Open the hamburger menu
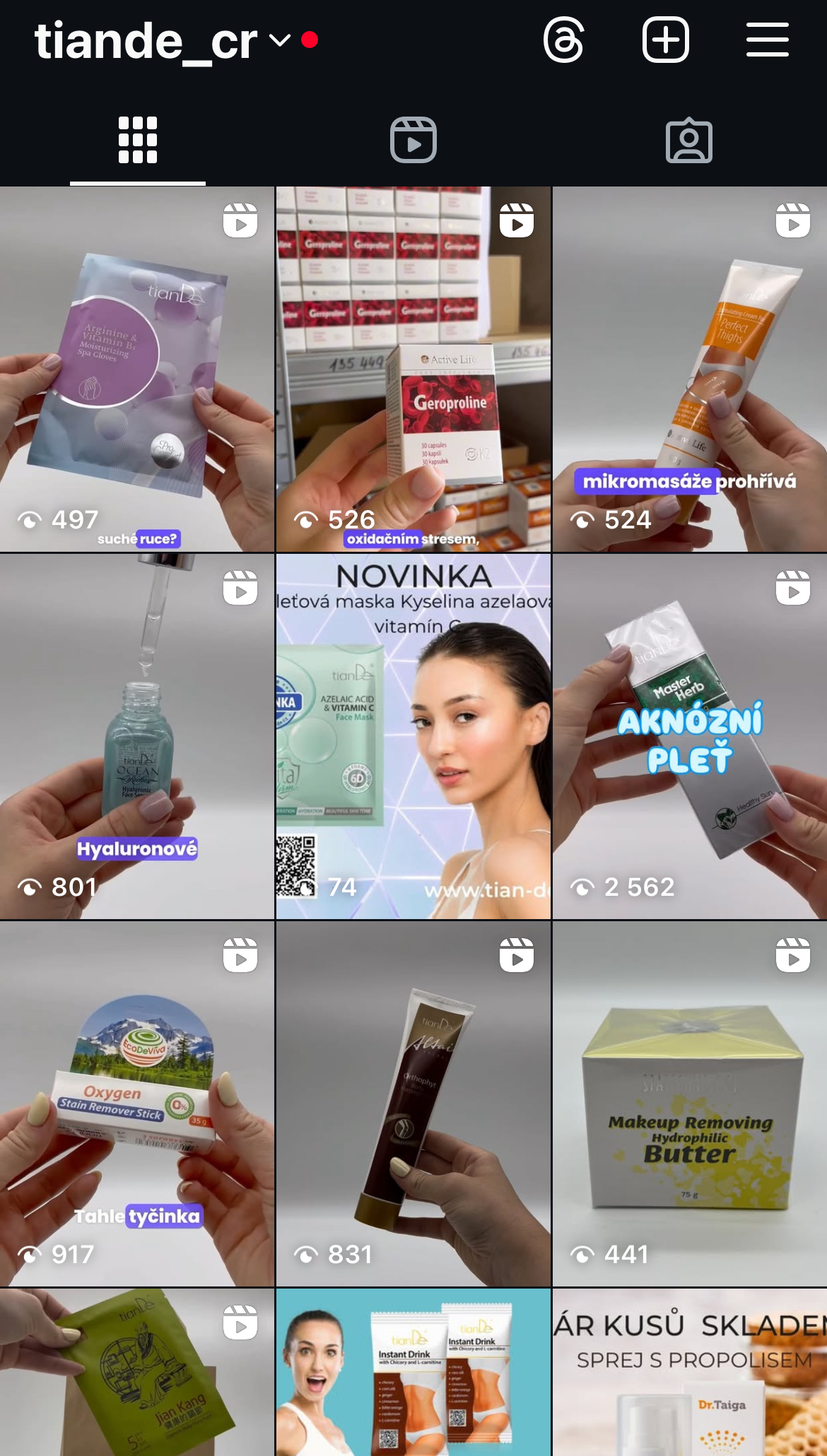 pos(767,40)
